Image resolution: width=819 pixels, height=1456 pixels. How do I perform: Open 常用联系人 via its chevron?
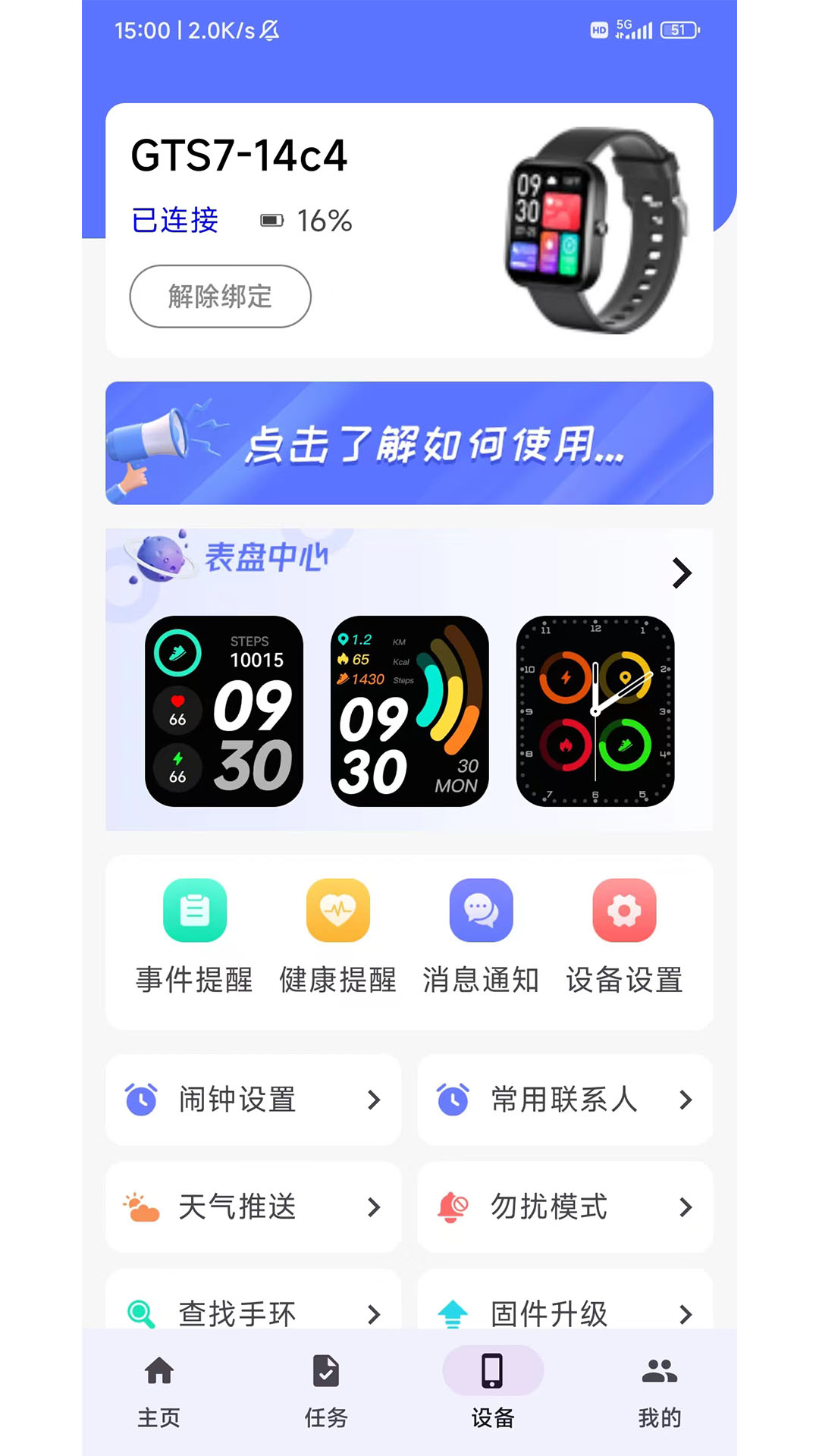click(x=686, y=1100)
